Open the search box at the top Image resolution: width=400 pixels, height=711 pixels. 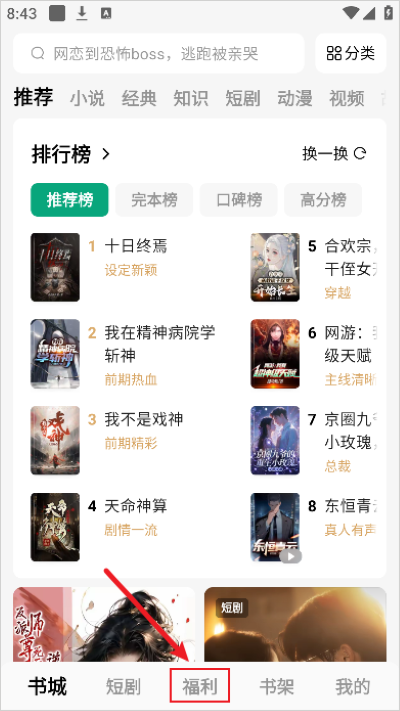[159, 54]
